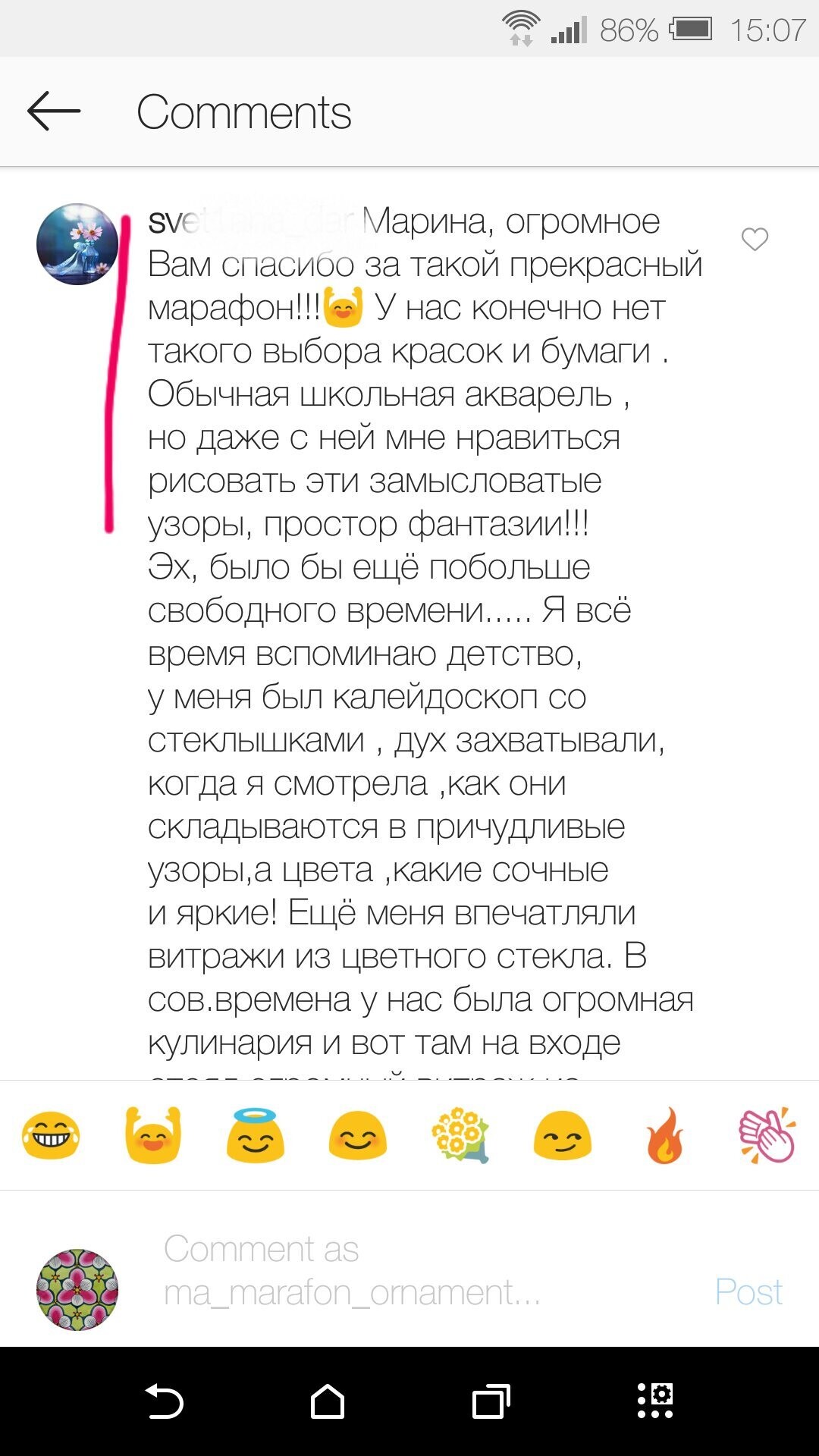Insert the blushing smile emoji
The width and height of the screenshot is (819, 1456).
click(x=358, y=1135)
